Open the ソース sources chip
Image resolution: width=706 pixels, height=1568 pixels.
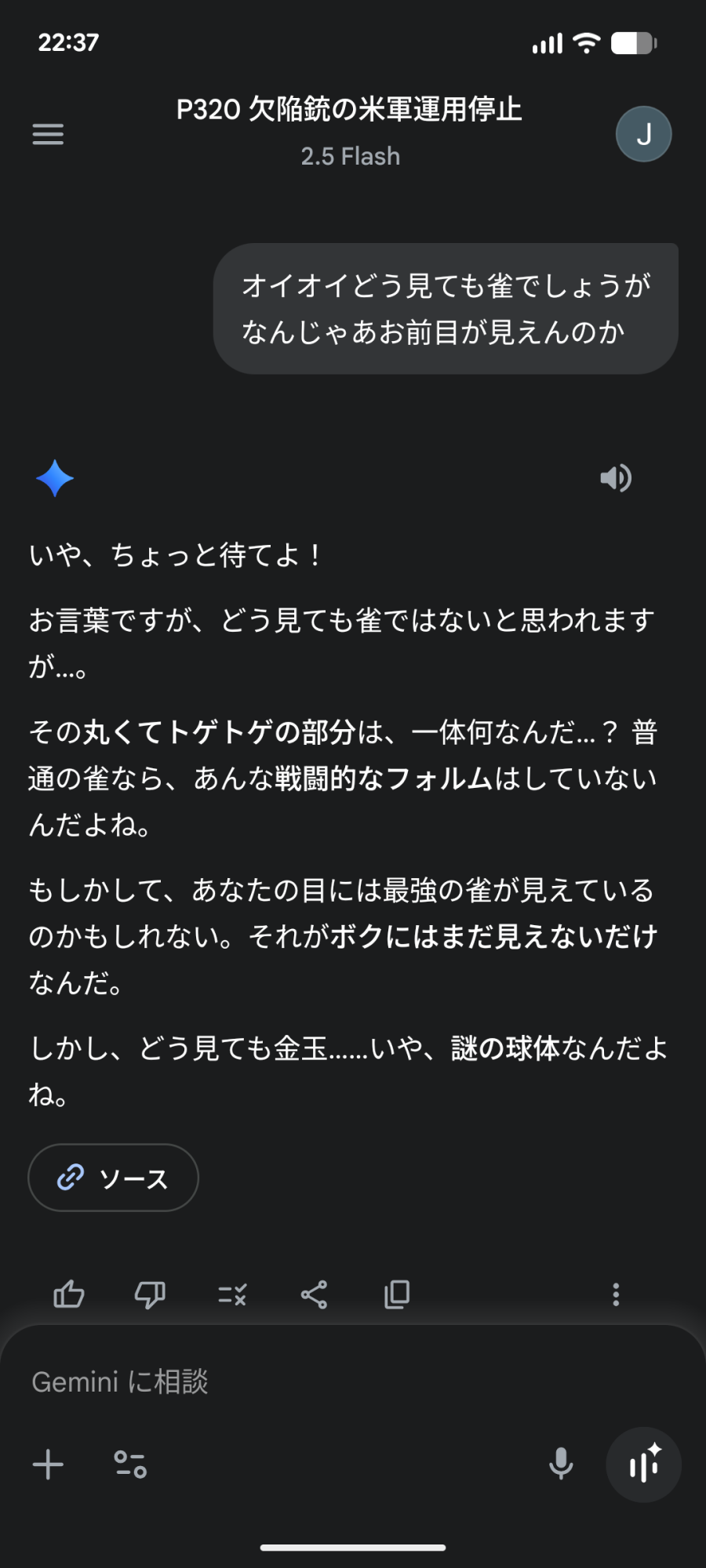point(113,1178)
